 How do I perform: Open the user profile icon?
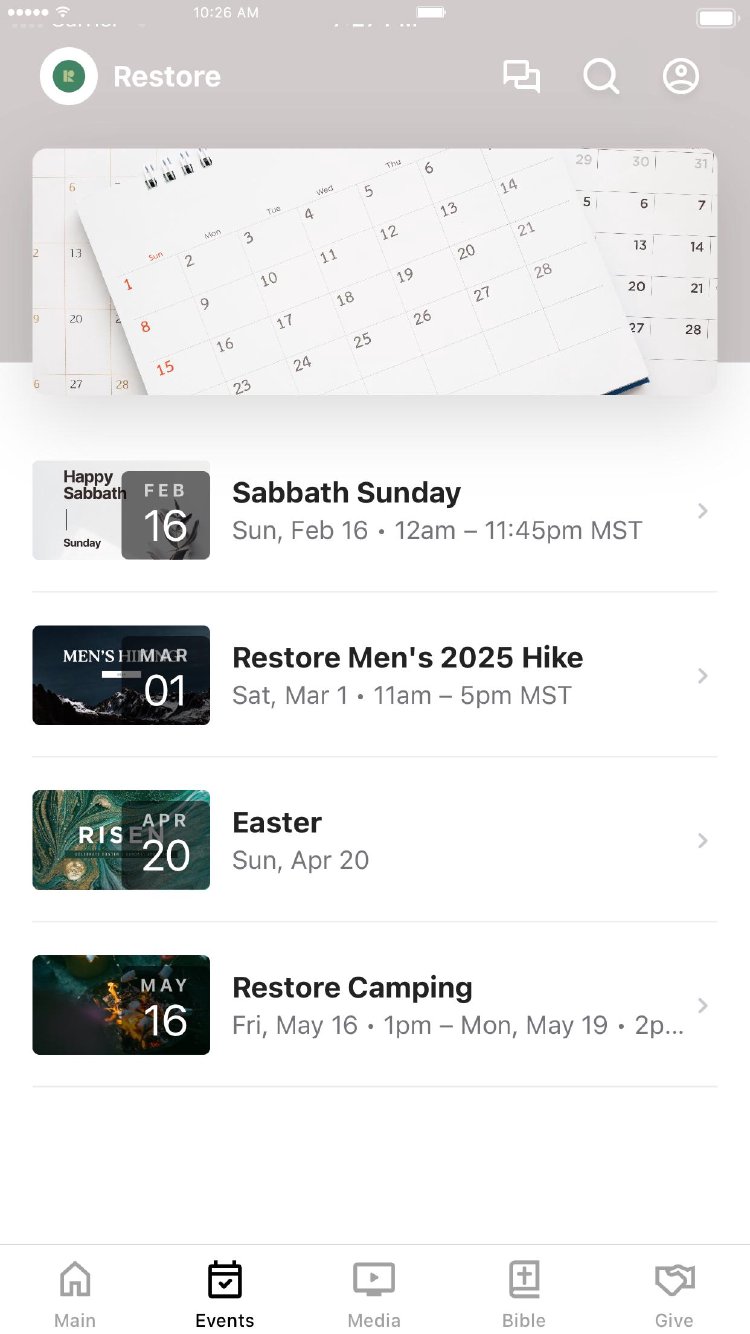pyautogui.click(x=681, y=77)
